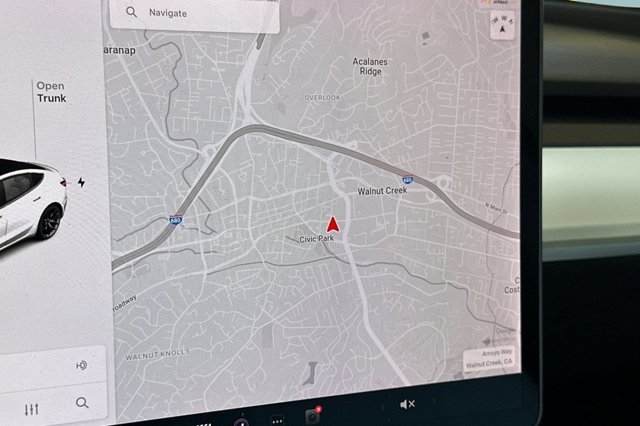Screen dimensions: 640x426
Task: Unmute the volume speaker icon
Action: point(407,404)
